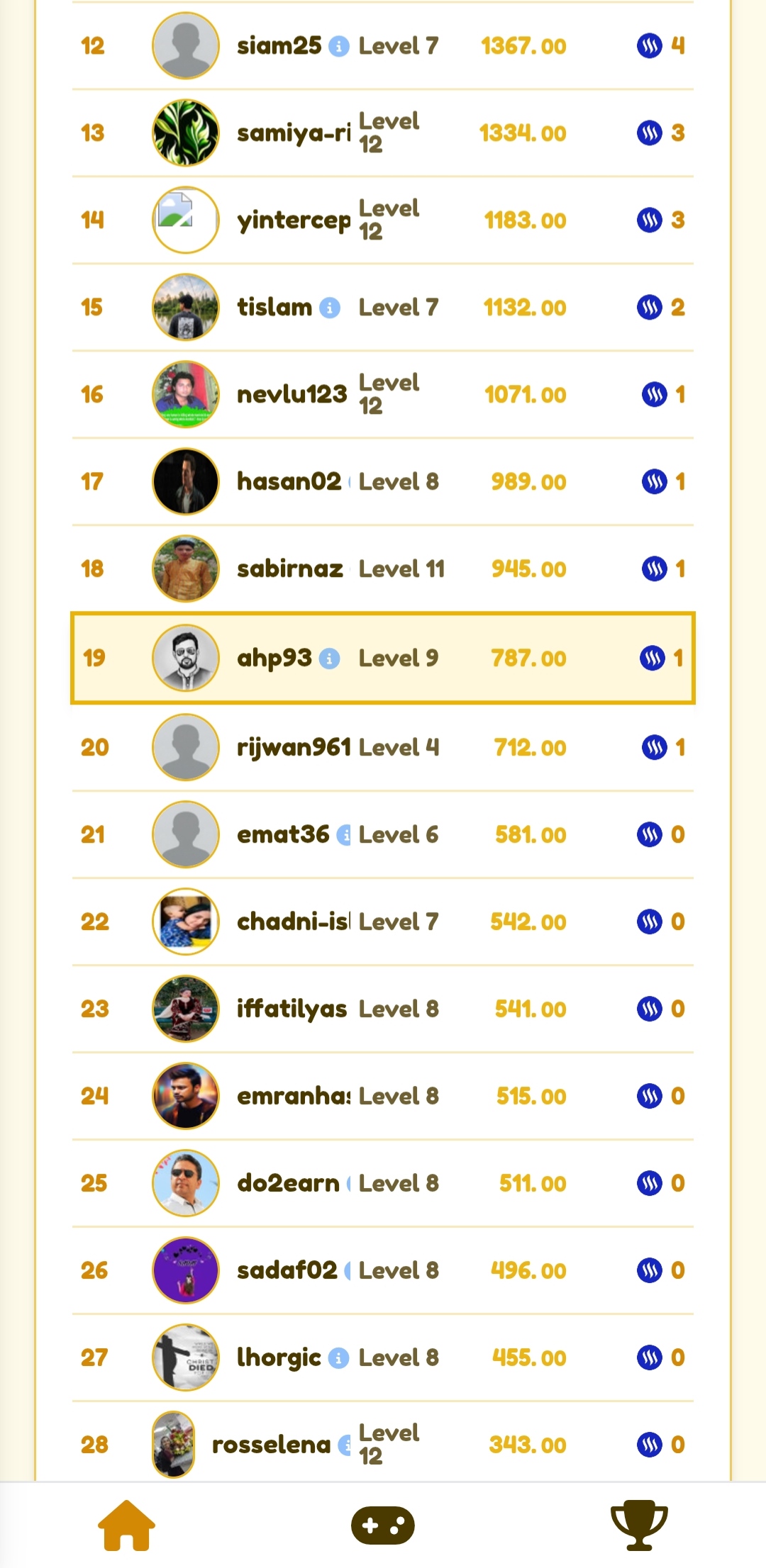
Task: Open sadaf02's avatar
Action: 186,1270
